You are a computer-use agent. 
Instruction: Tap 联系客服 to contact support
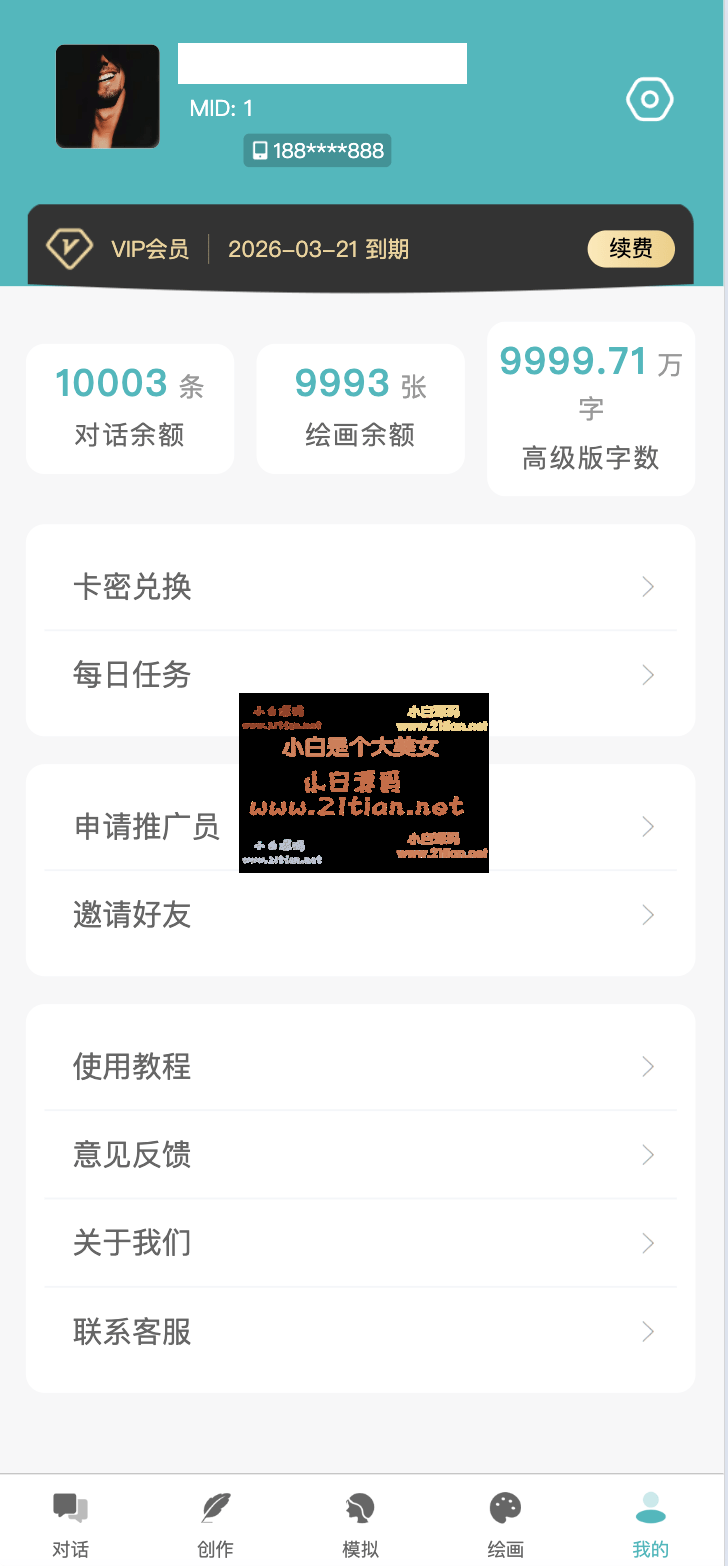[360, 1331]
